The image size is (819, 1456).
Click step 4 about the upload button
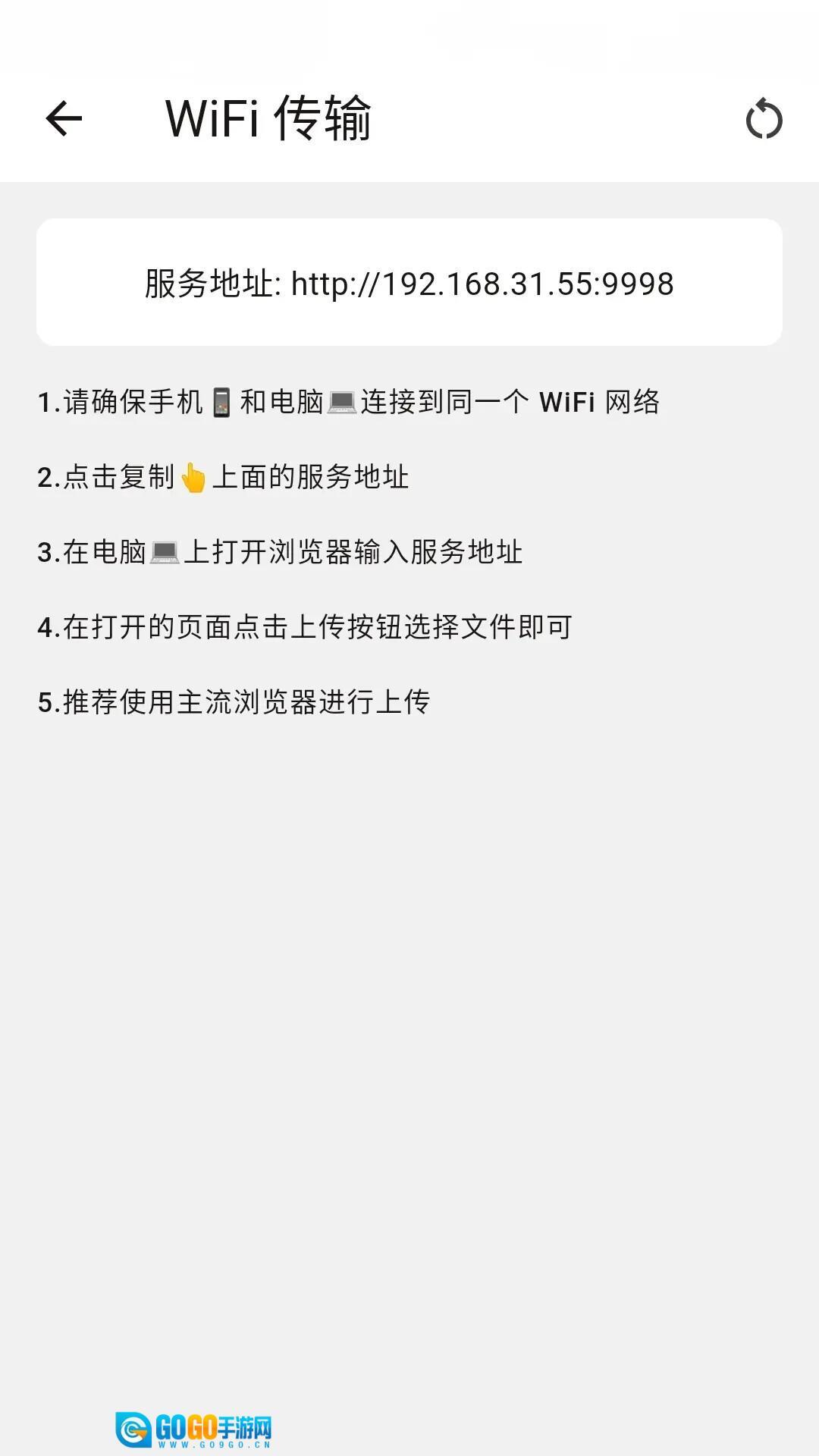306,627
